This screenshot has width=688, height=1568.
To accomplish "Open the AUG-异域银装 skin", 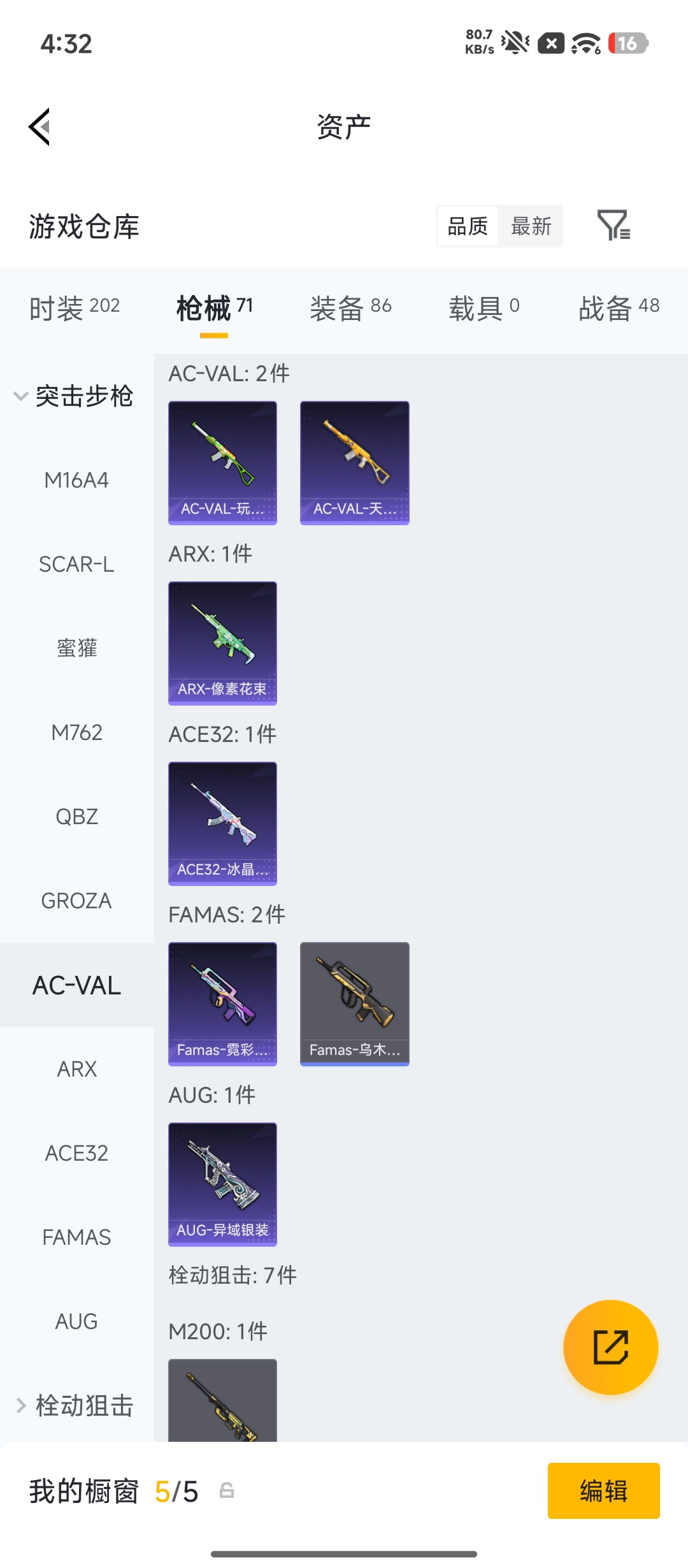I will coord(222,1184).
